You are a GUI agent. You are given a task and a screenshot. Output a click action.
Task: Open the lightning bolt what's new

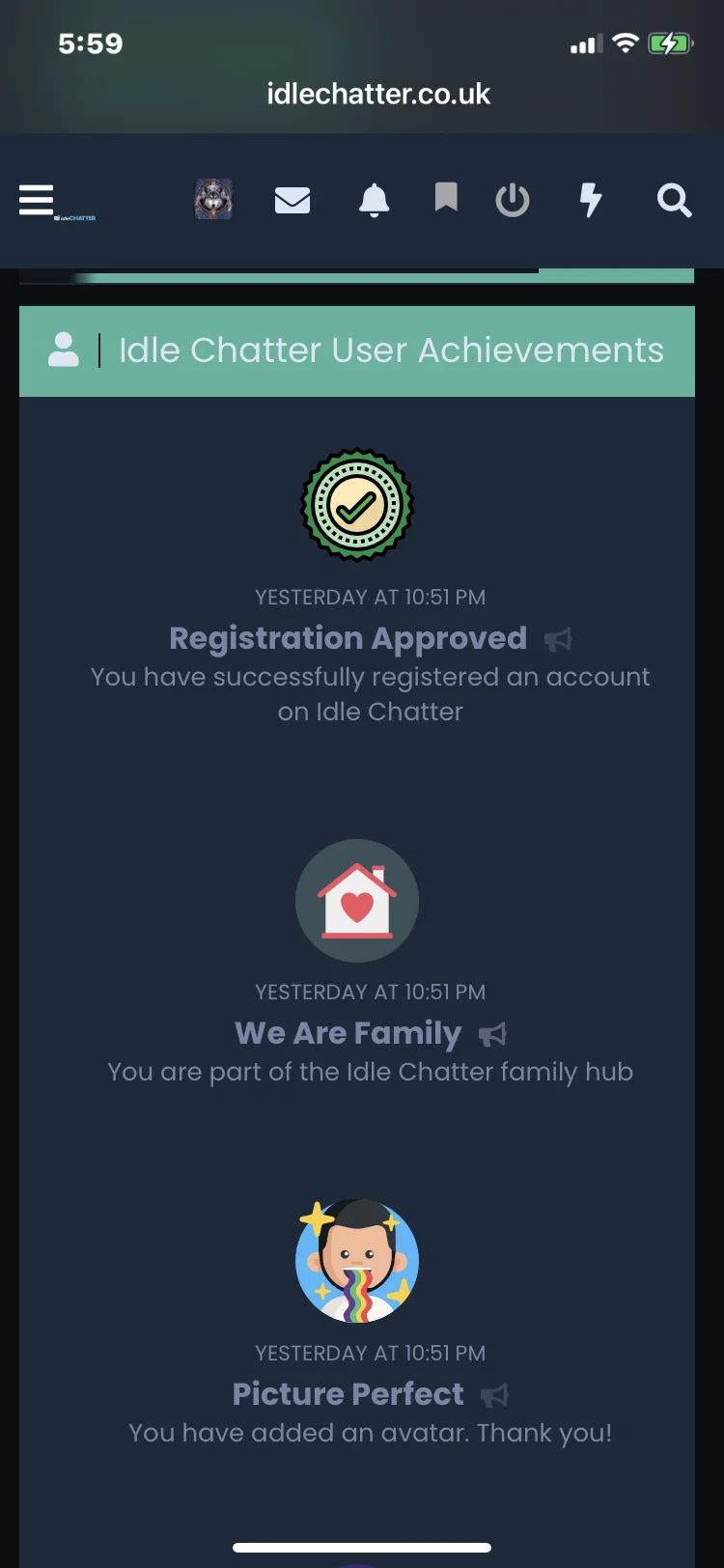(590, 200)
